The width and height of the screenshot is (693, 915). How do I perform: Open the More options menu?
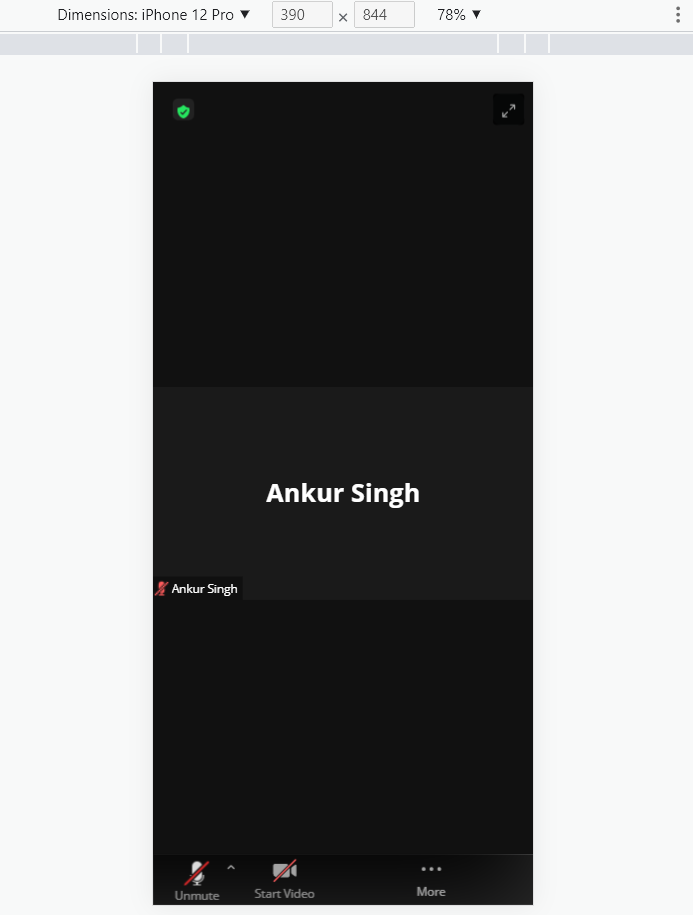[431, 880]
